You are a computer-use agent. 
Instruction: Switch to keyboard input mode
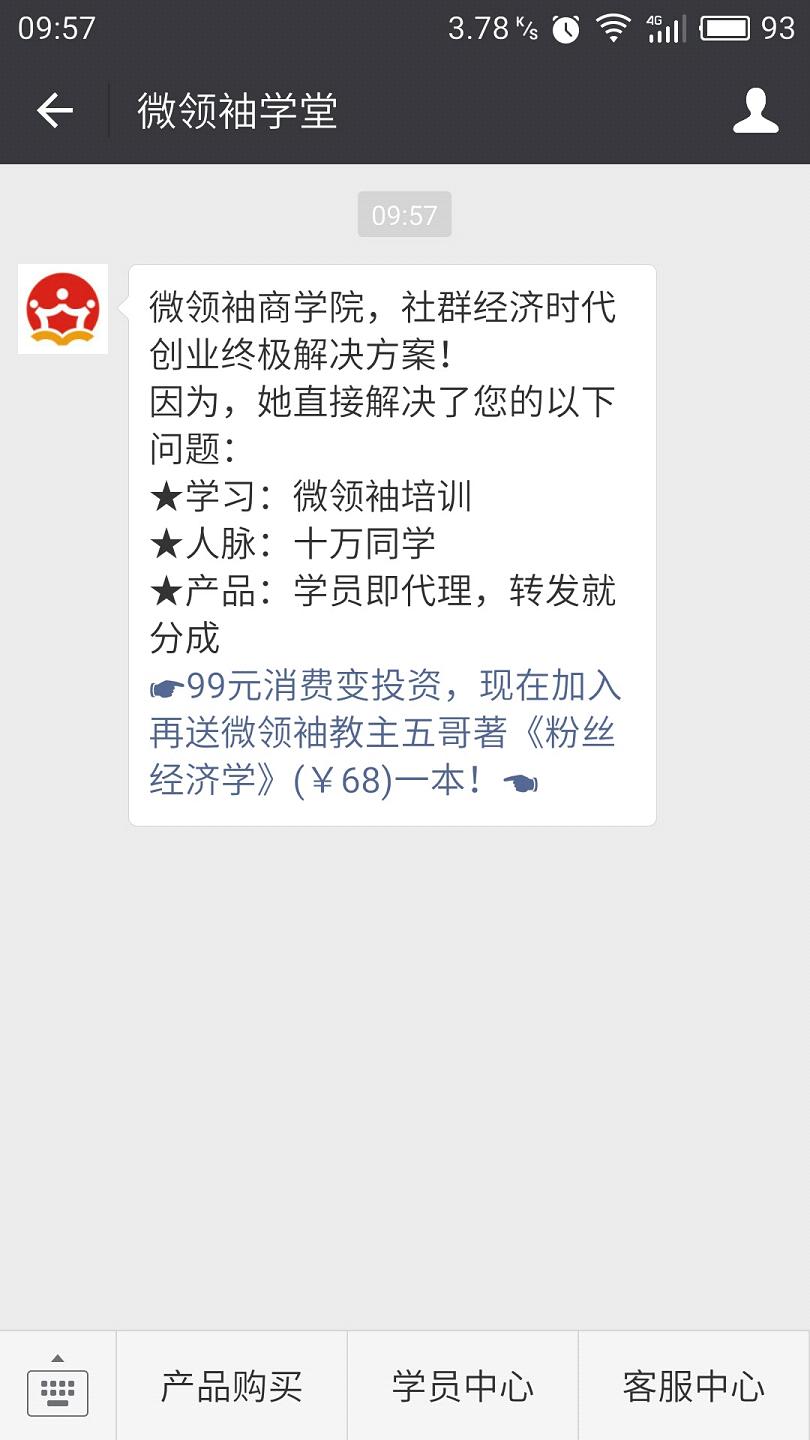(x=58, y=1386)
